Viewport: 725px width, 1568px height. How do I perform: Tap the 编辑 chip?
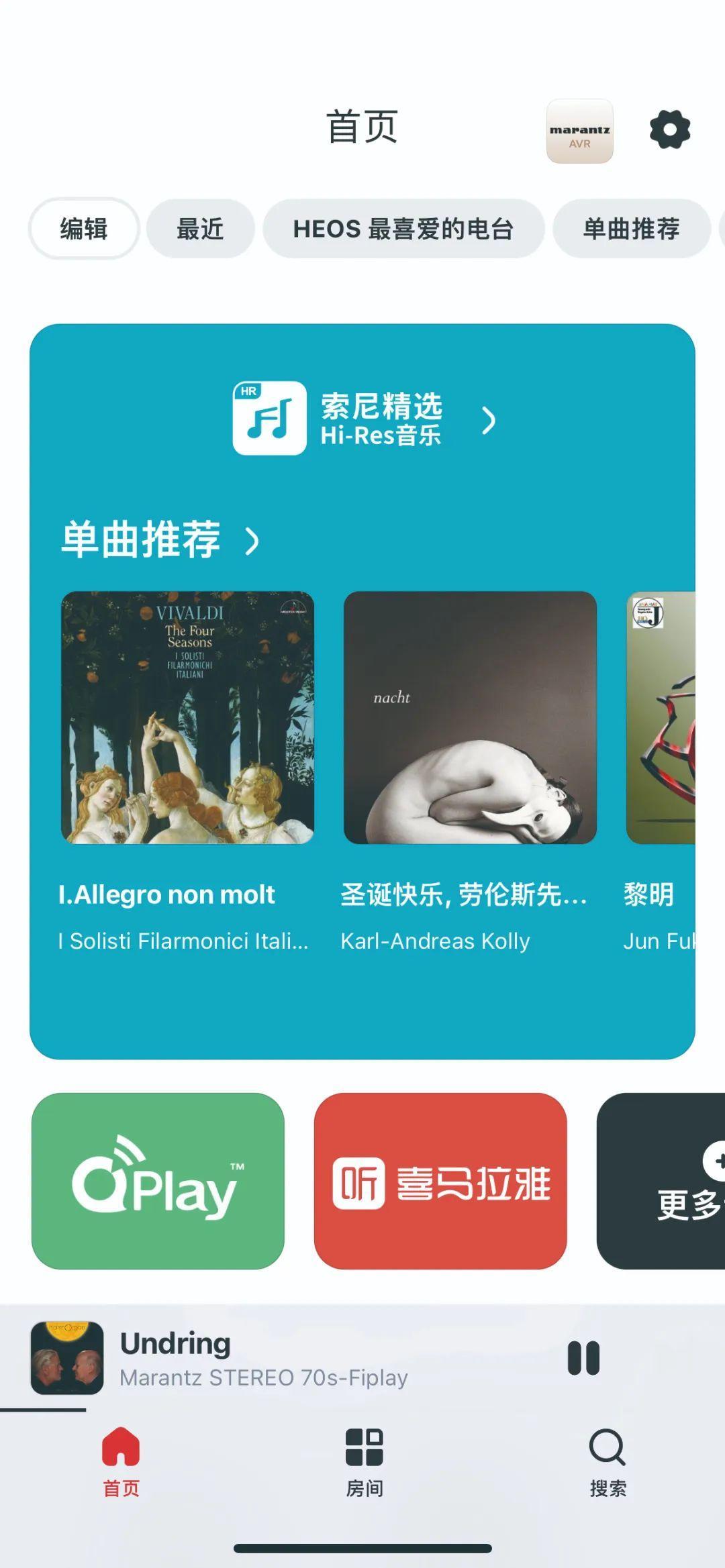click(84, 229)
